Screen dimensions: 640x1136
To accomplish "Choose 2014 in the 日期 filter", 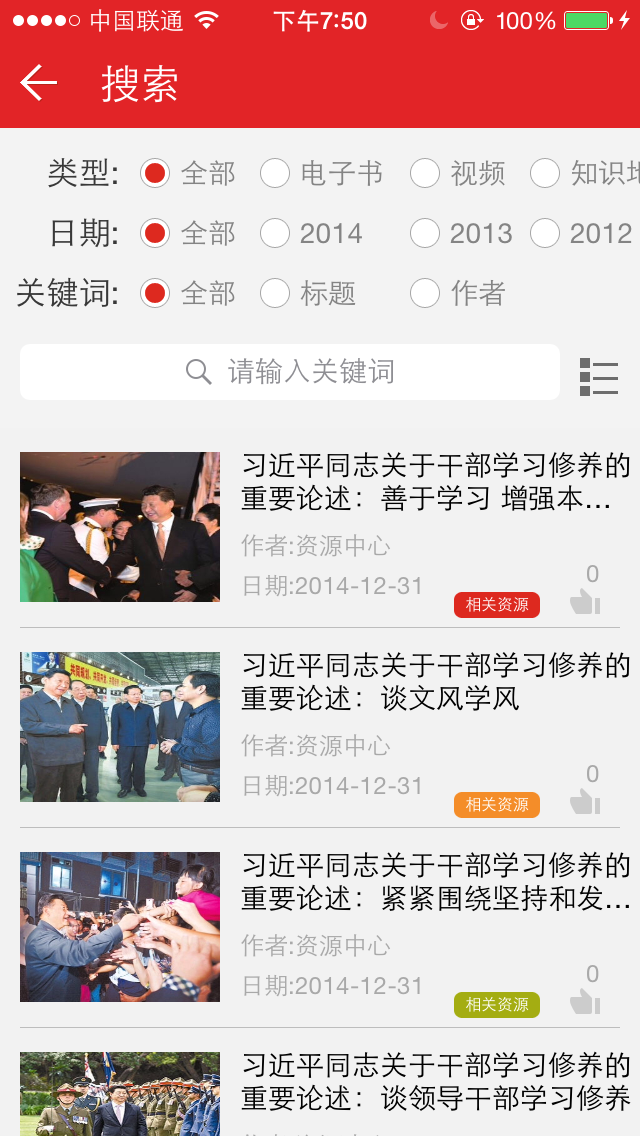I will [x=311, y=233].
